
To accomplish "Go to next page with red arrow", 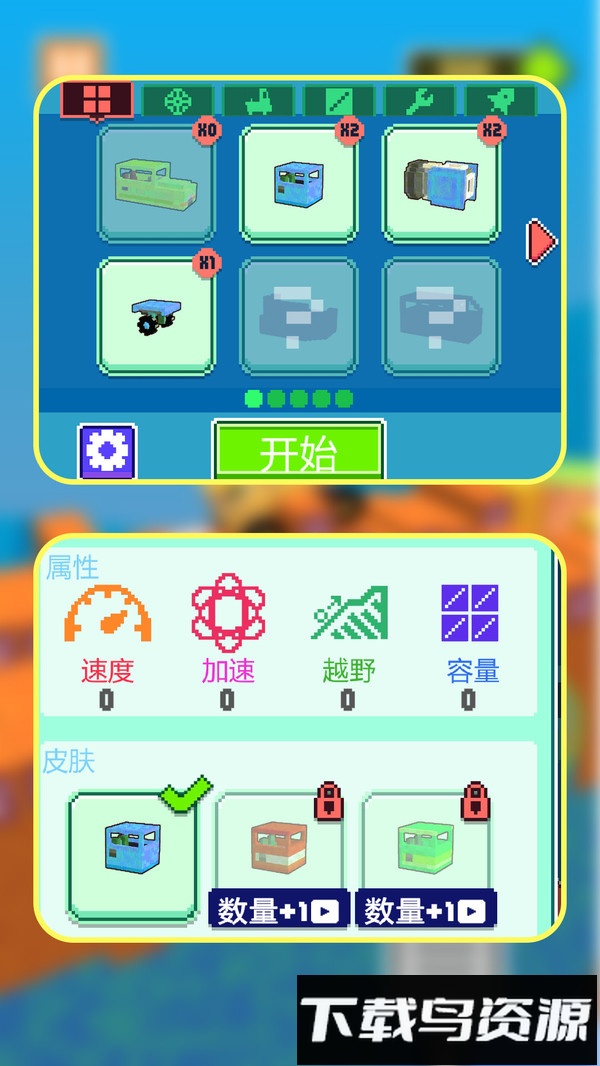I will pos(541,241).
